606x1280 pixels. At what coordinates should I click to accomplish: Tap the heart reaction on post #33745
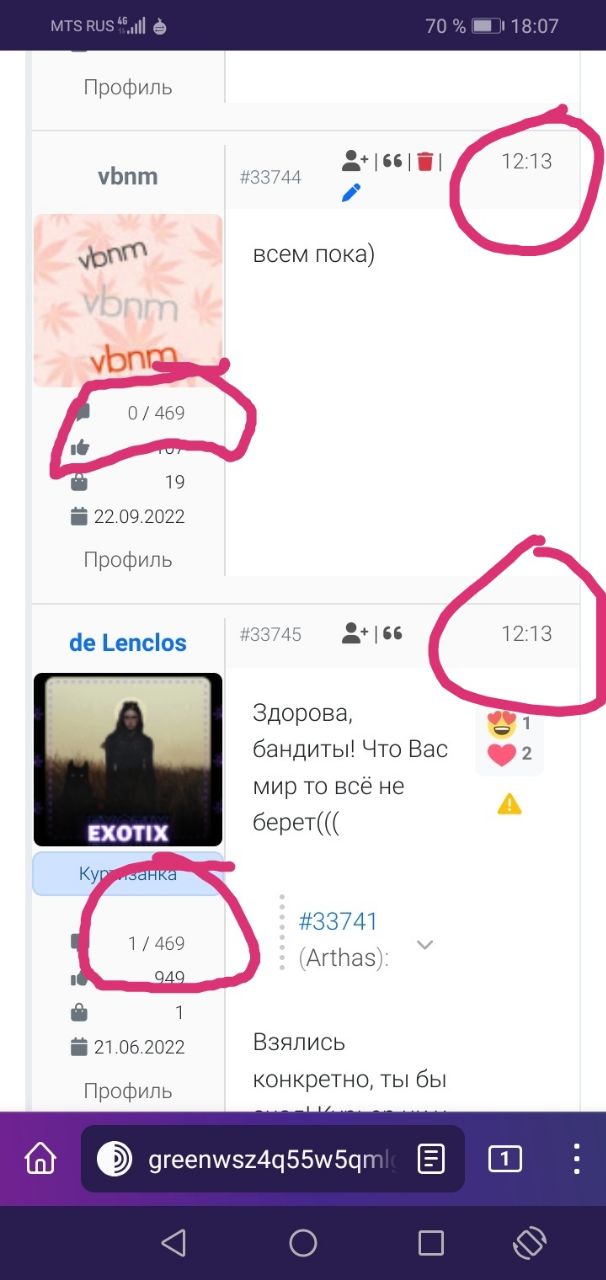(501, 754)
